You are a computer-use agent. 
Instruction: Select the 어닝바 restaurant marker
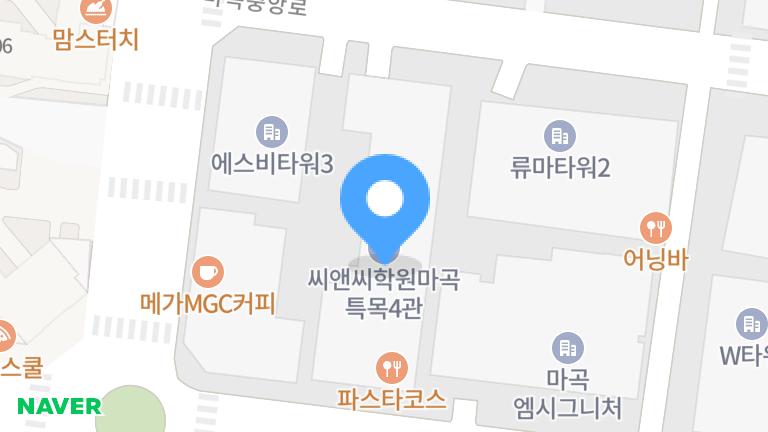(656, 228)
